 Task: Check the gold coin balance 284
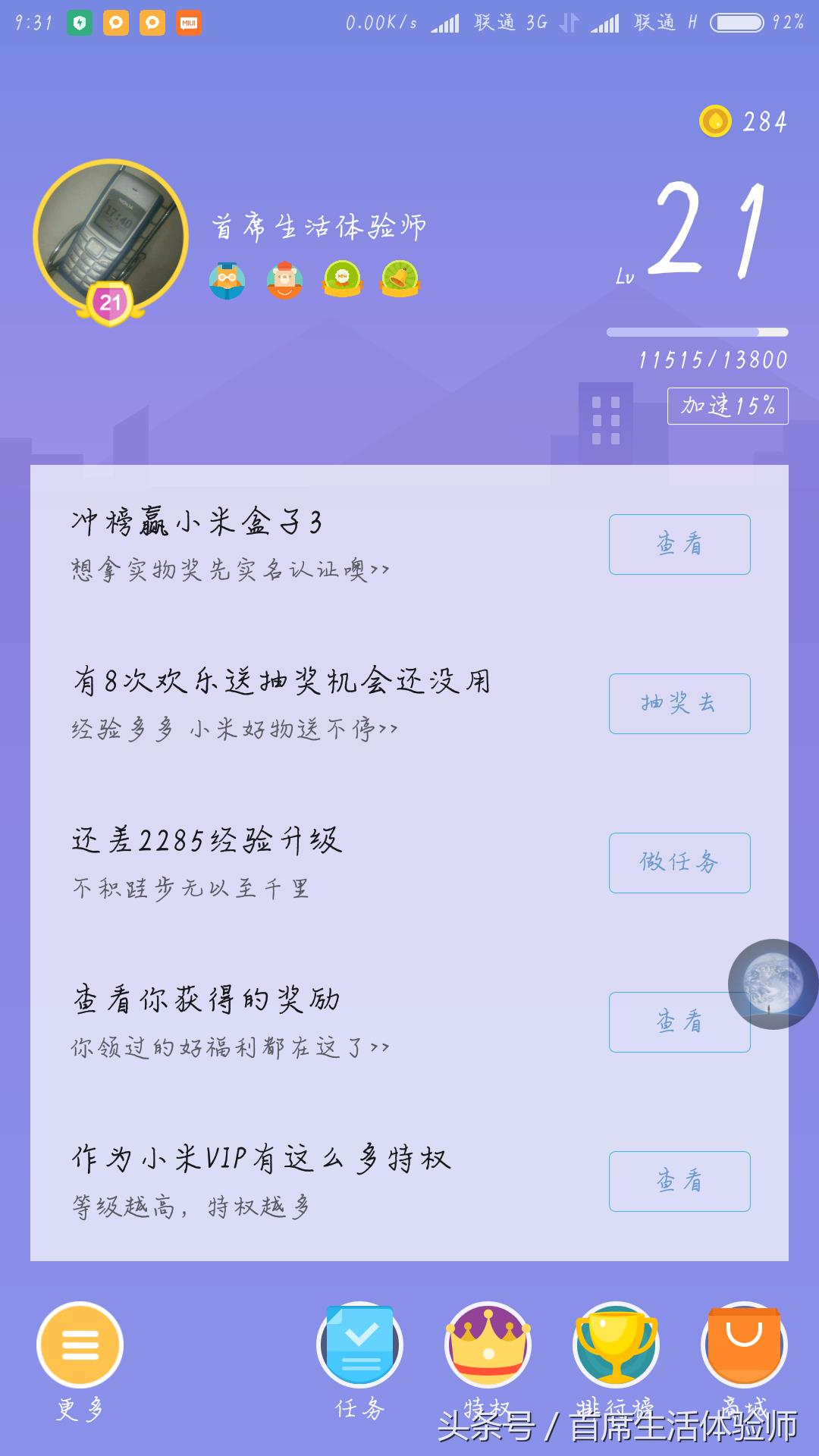point(744,121)
